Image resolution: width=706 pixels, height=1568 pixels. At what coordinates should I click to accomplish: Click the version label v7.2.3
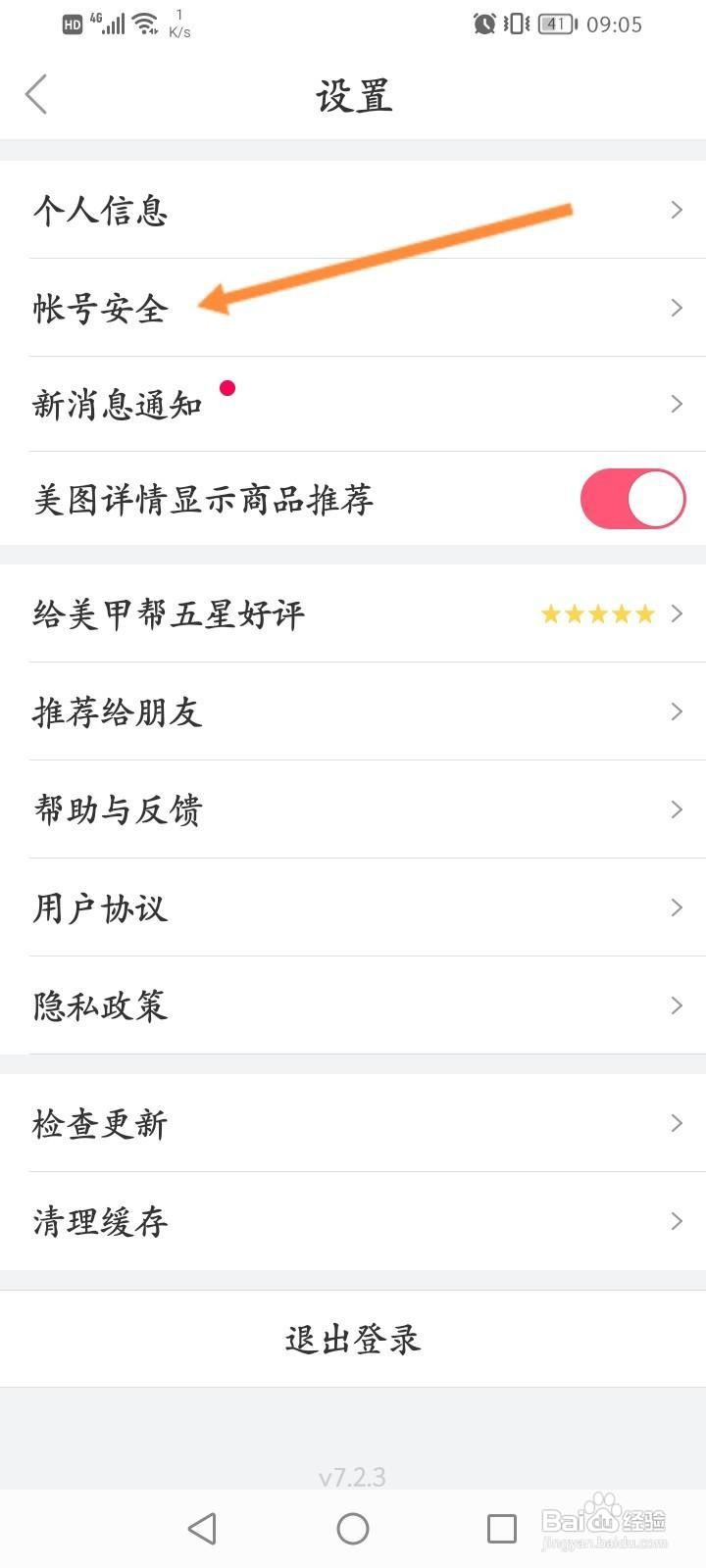pos(353,1477)
